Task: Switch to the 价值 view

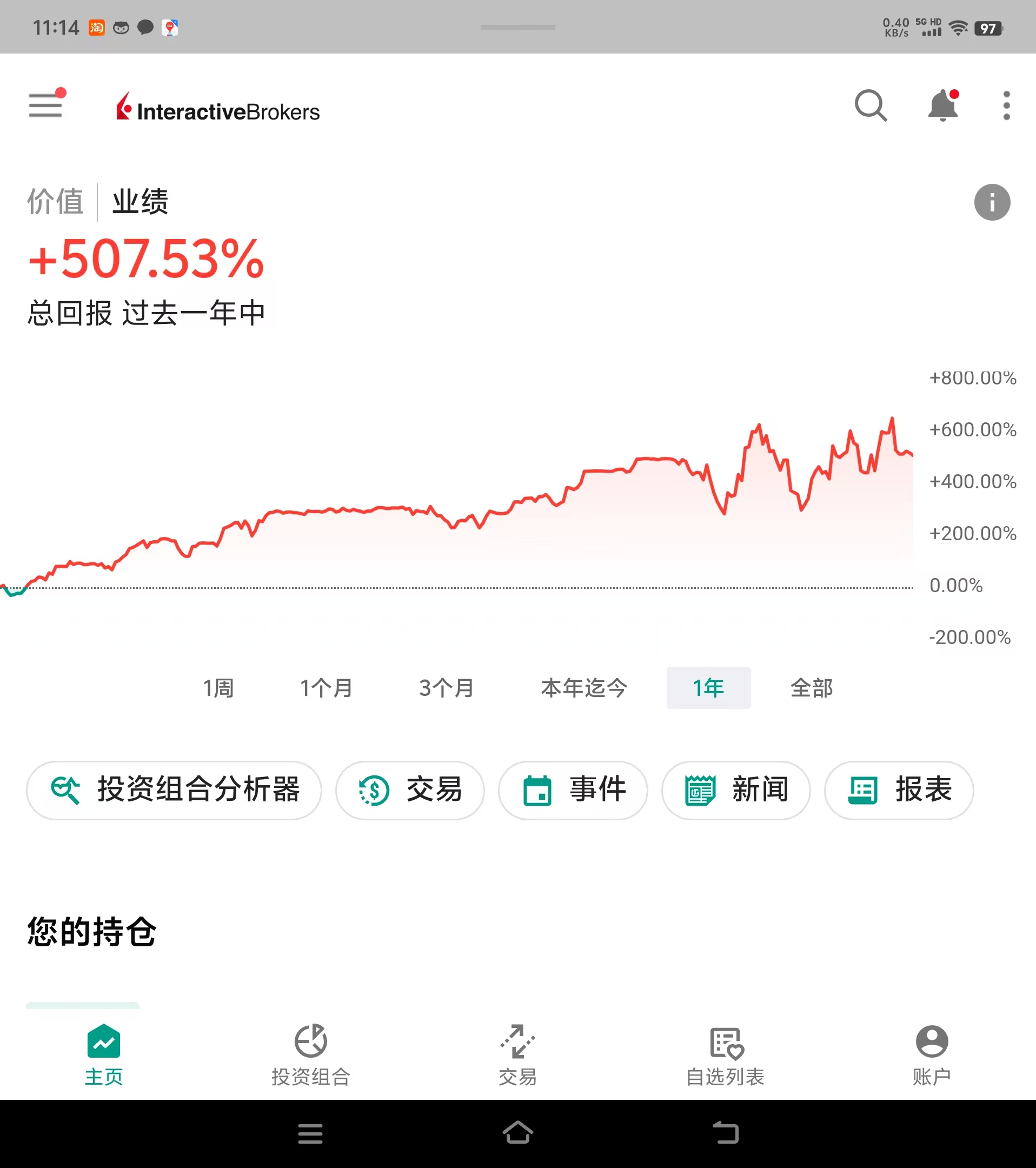Action: pos(56,202)
